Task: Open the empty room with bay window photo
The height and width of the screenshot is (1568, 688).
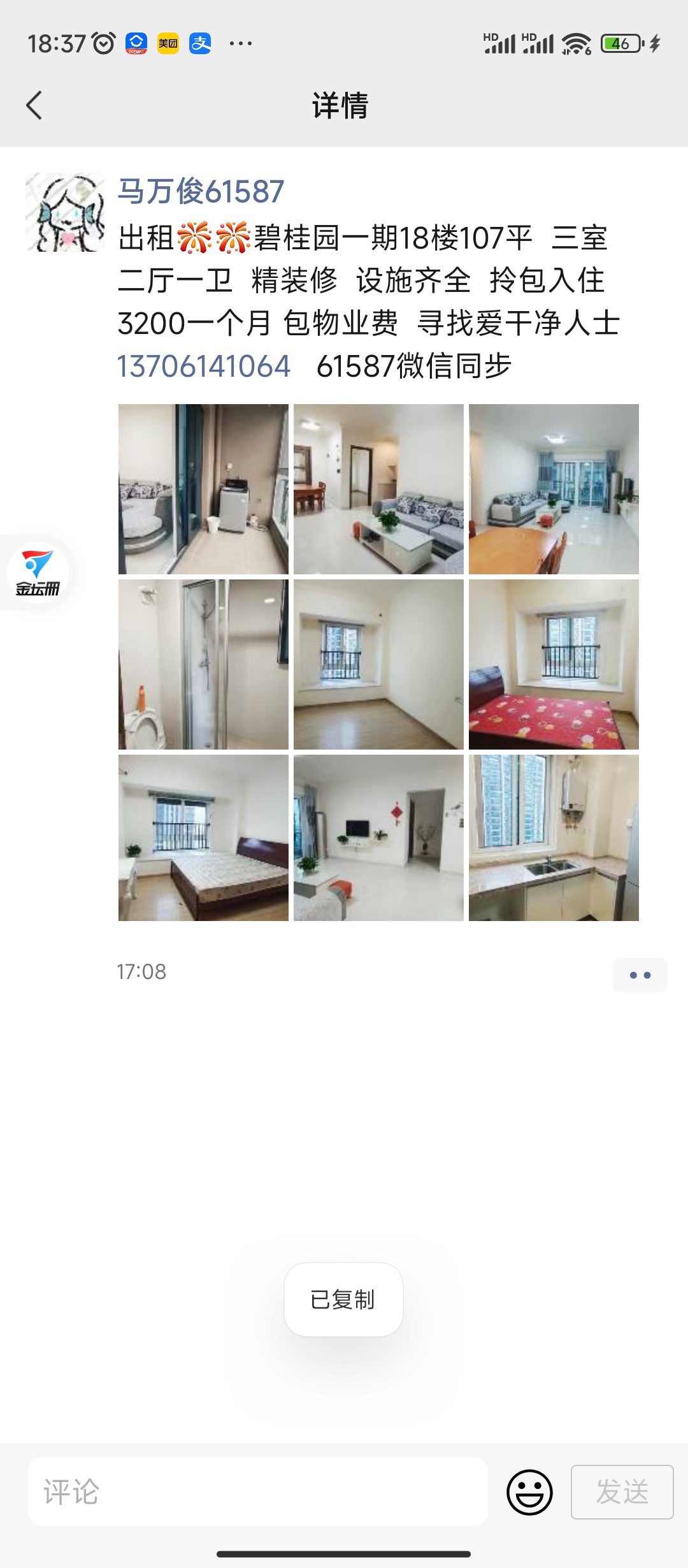Action: (378, 664)
